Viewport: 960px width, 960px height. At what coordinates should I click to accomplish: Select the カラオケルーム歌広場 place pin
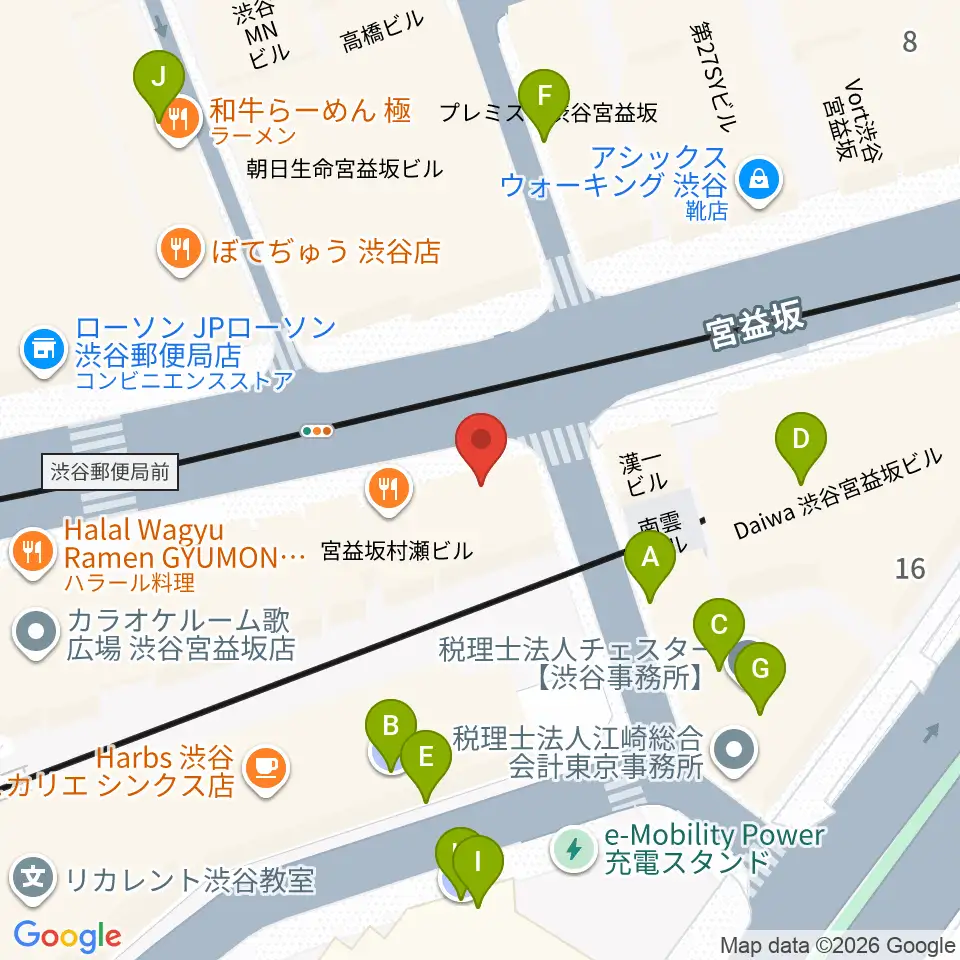click(x=36, y=634)
